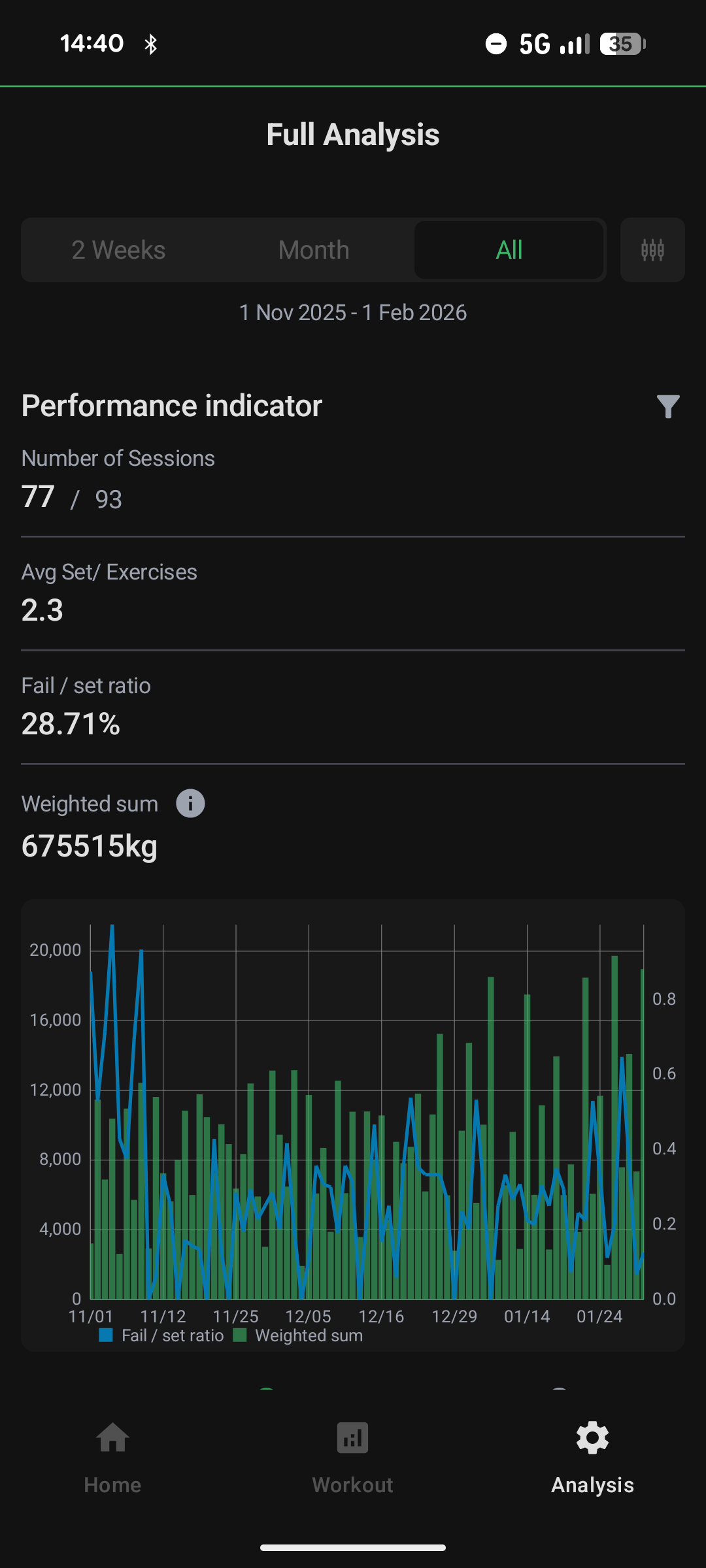Tap the 28.71% Fail / set ratio value
The width and height of the screenshot is (706, 1568).
[70, 723]
